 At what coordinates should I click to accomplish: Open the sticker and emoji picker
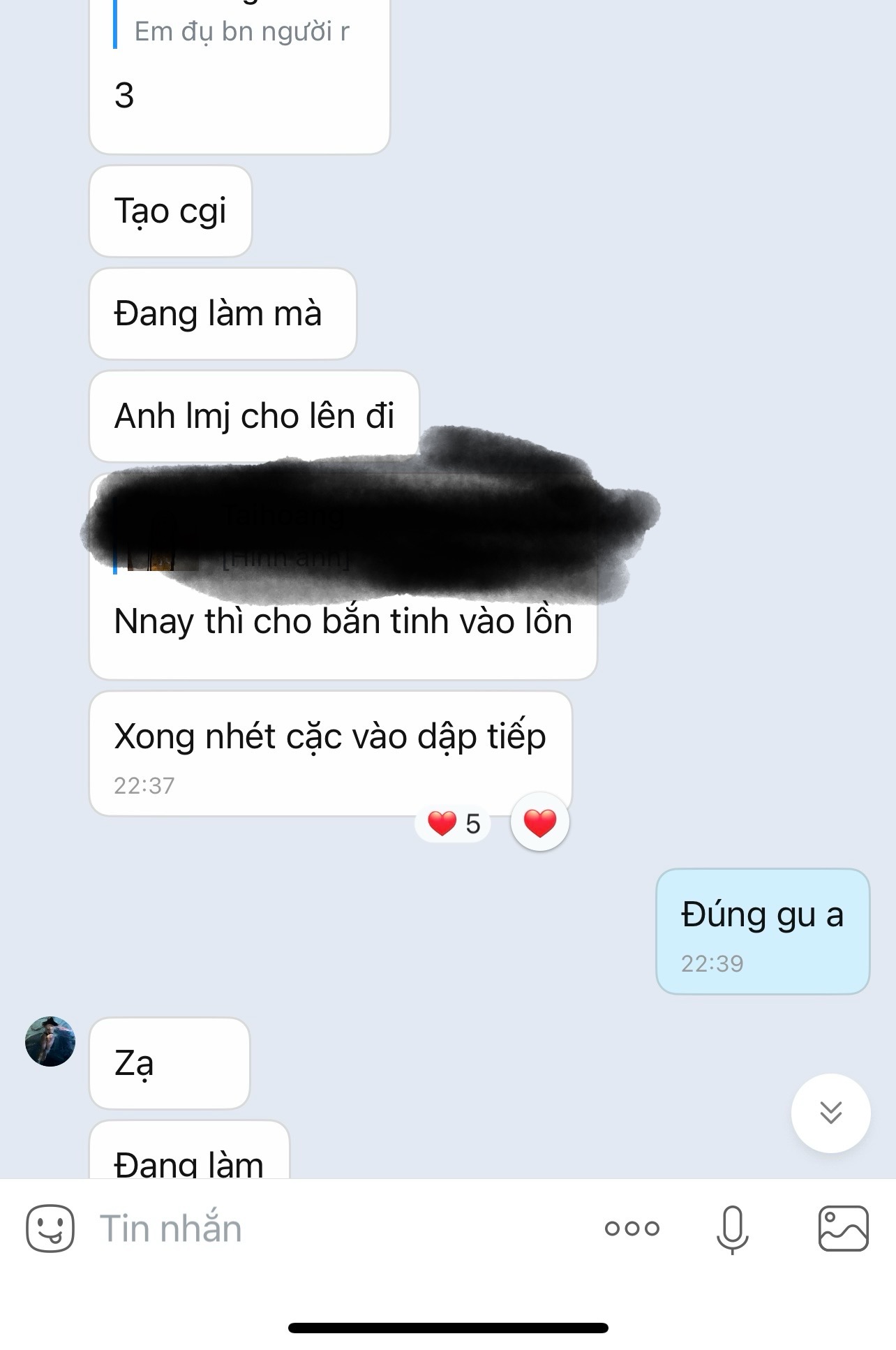[50, 1228]
